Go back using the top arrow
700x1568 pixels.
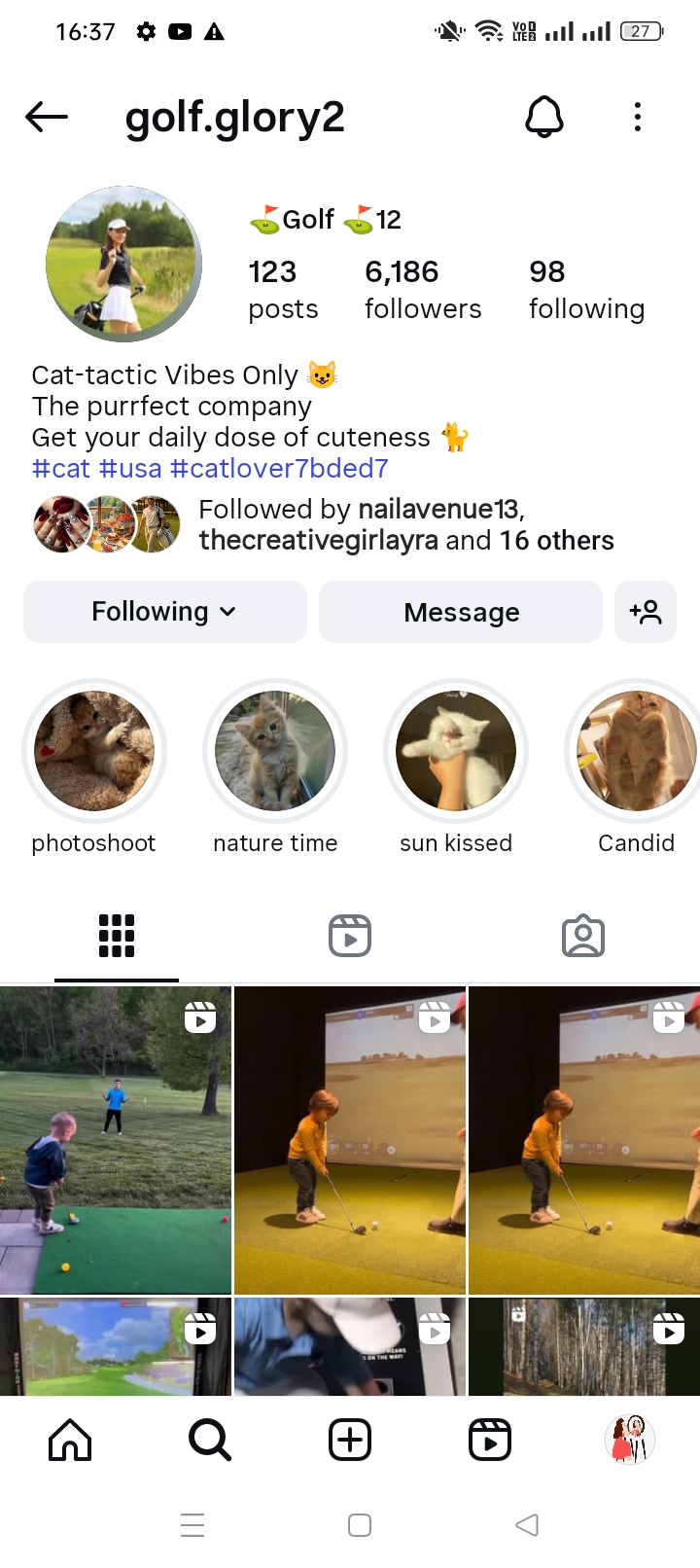coord(47,118)
